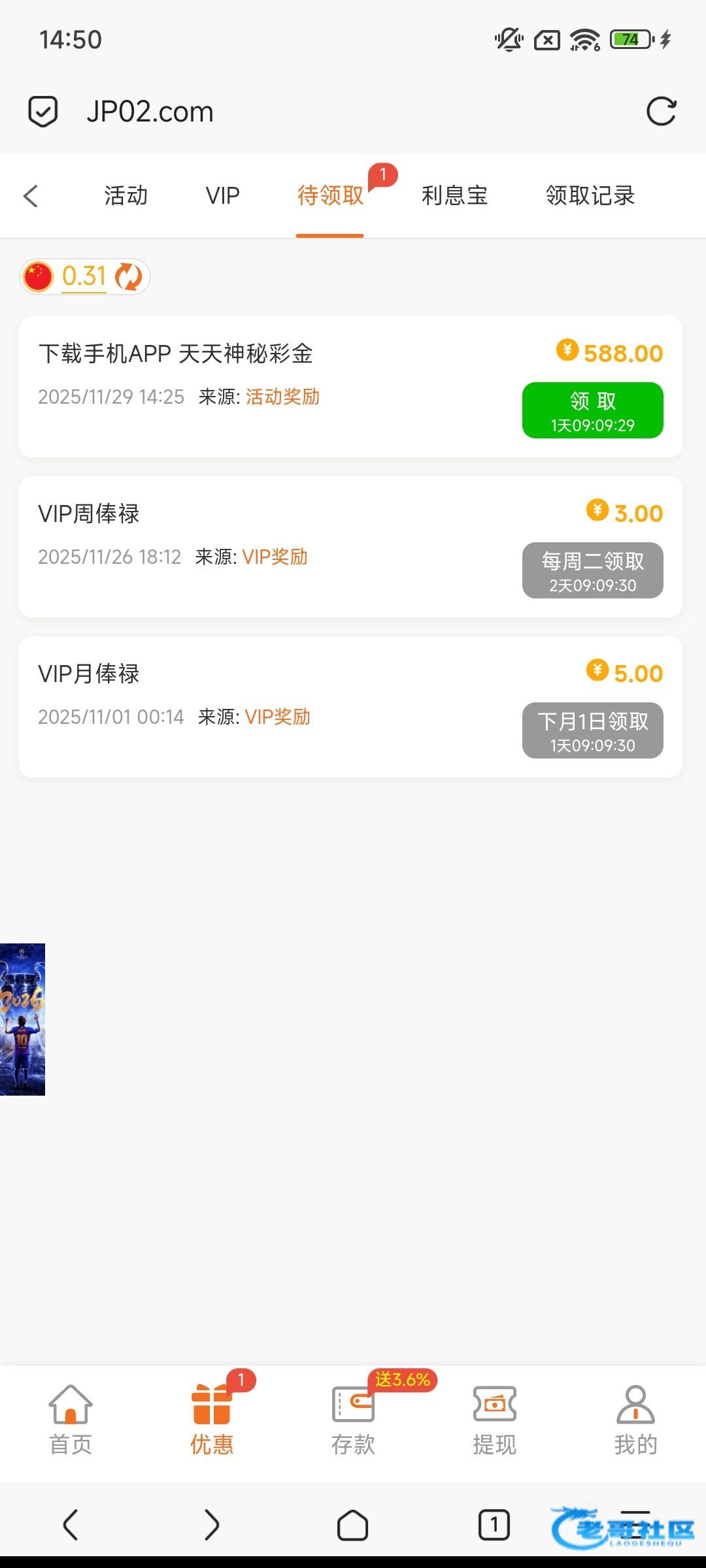Open the floating 2026 football banner
The width and height of the screenshot is (706, 1568).
click(22, 1019)
